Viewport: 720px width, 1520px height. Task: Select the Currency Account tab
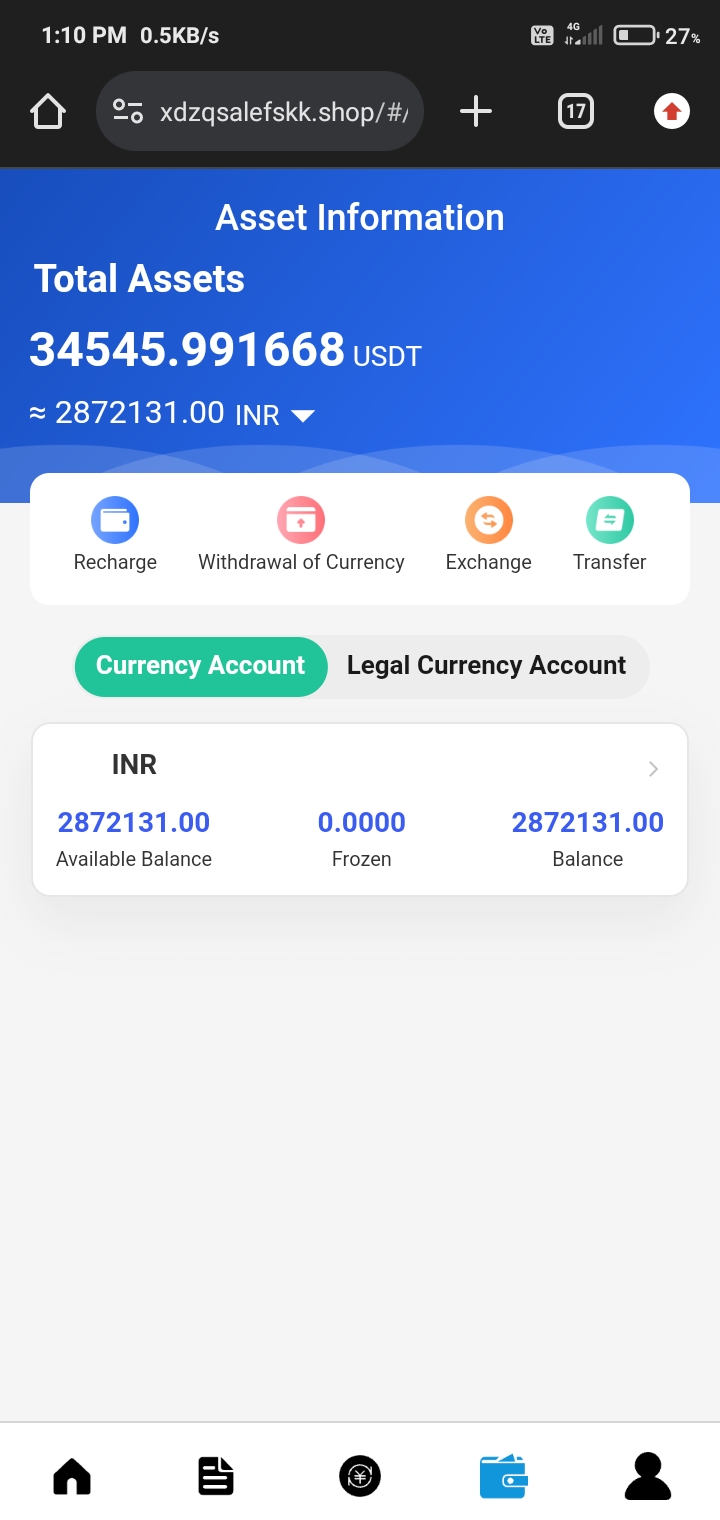201,666
